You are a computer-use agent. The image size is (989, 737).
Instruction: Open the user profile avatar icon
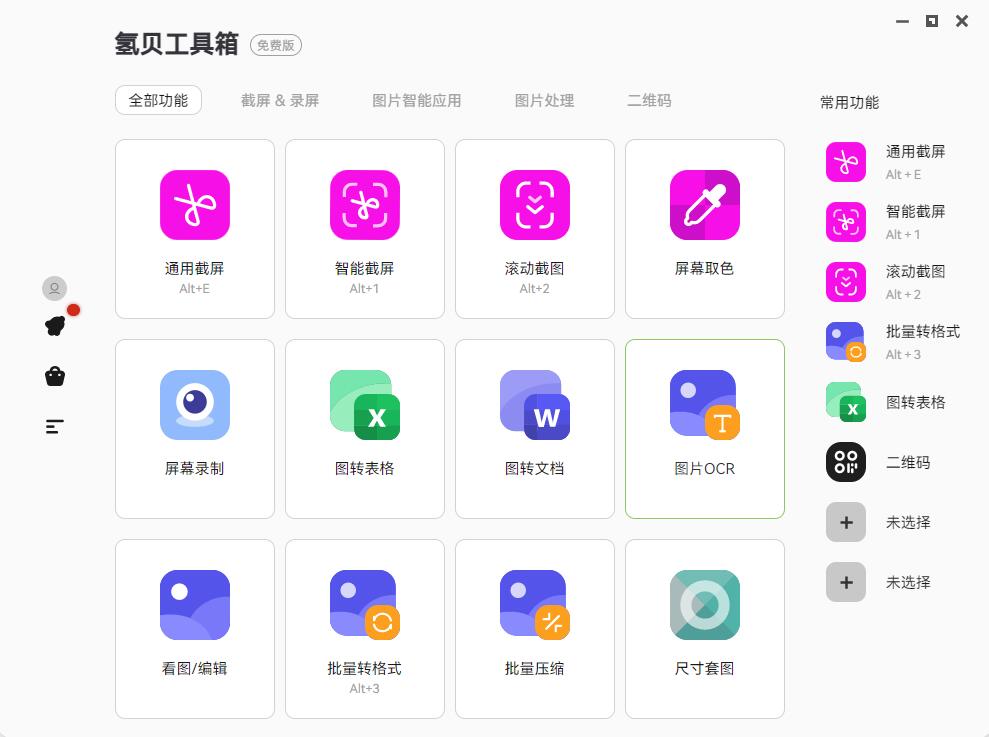54,289
